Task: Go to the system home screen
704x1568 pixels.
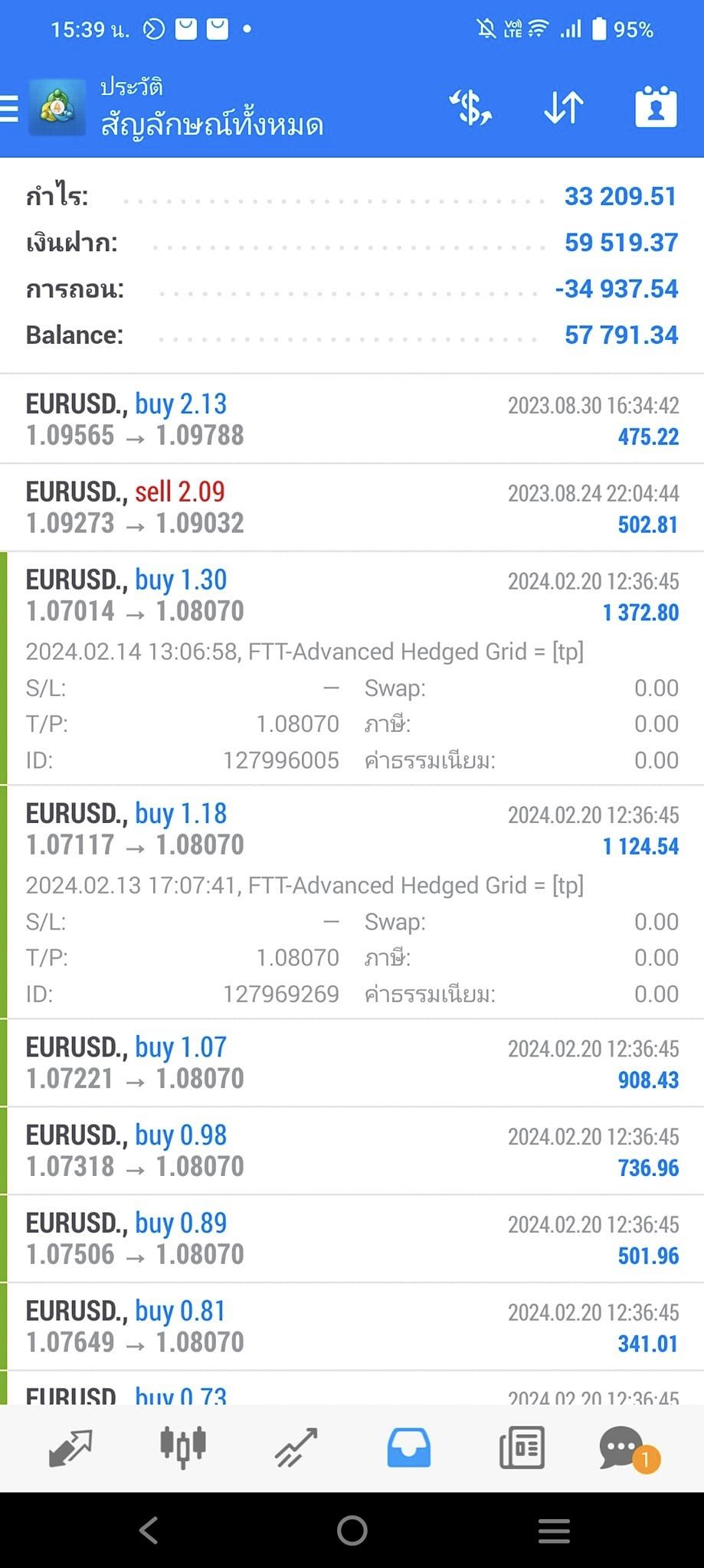Action: tap(352, 1530)
